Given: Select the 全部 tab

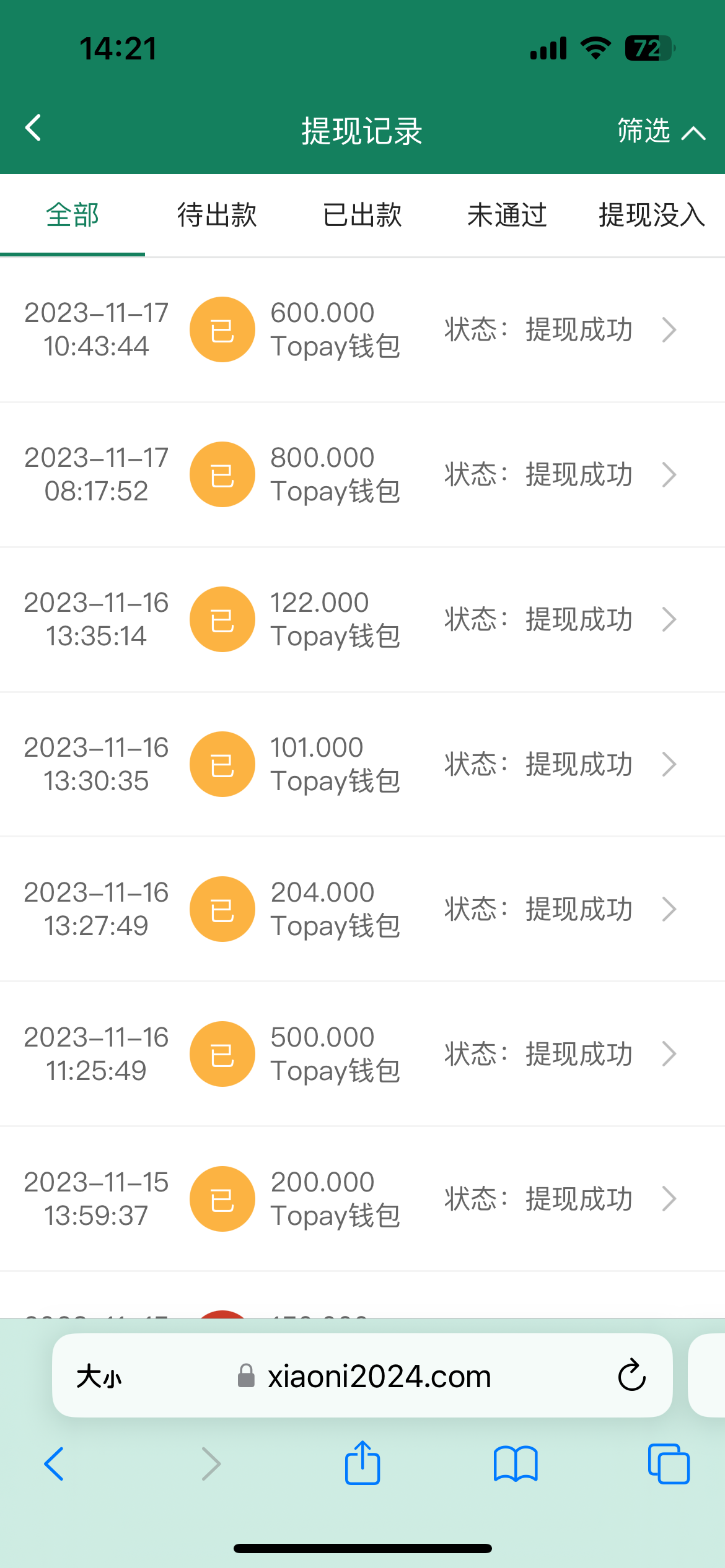Looking at the screenshot, I should coord(72,216).
